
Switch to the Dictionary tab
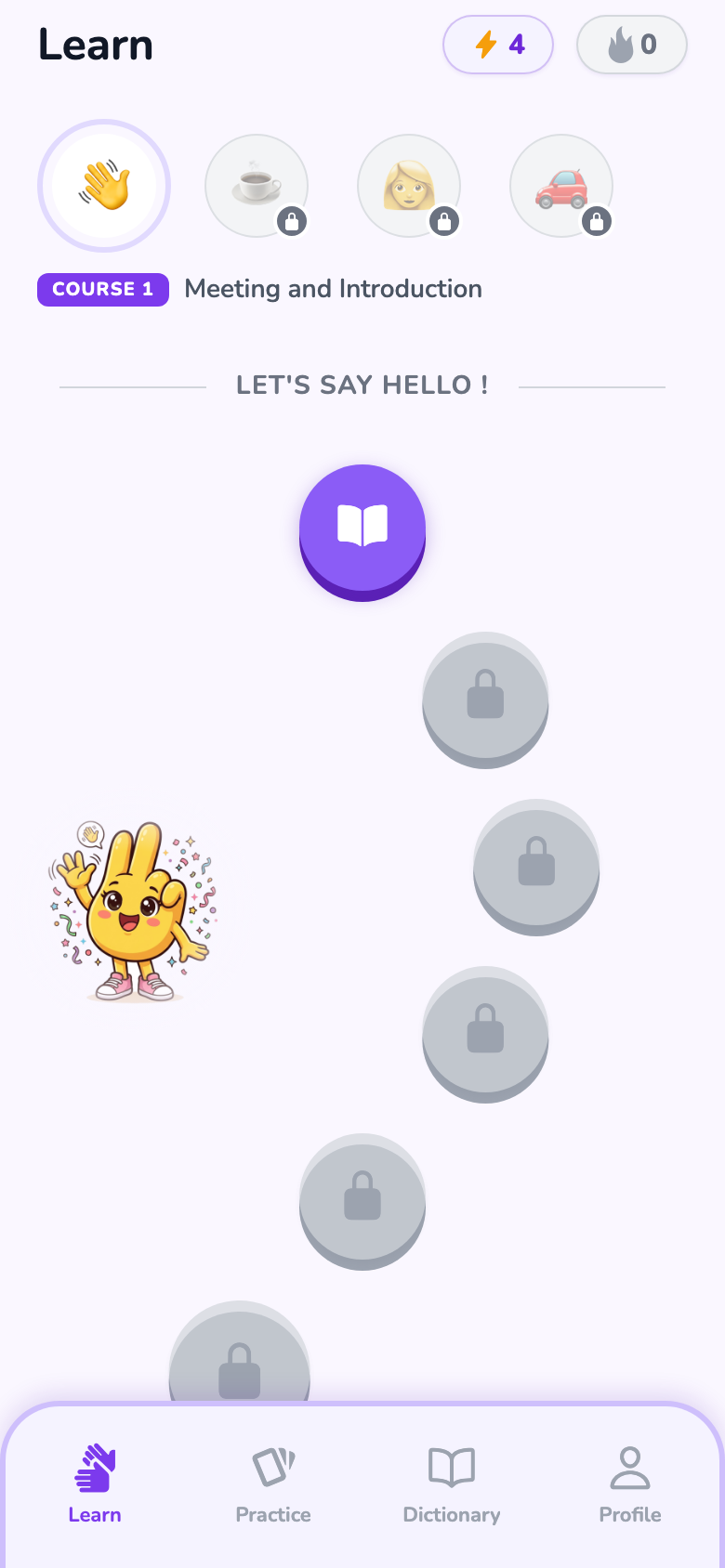(x=452, y=1484)
